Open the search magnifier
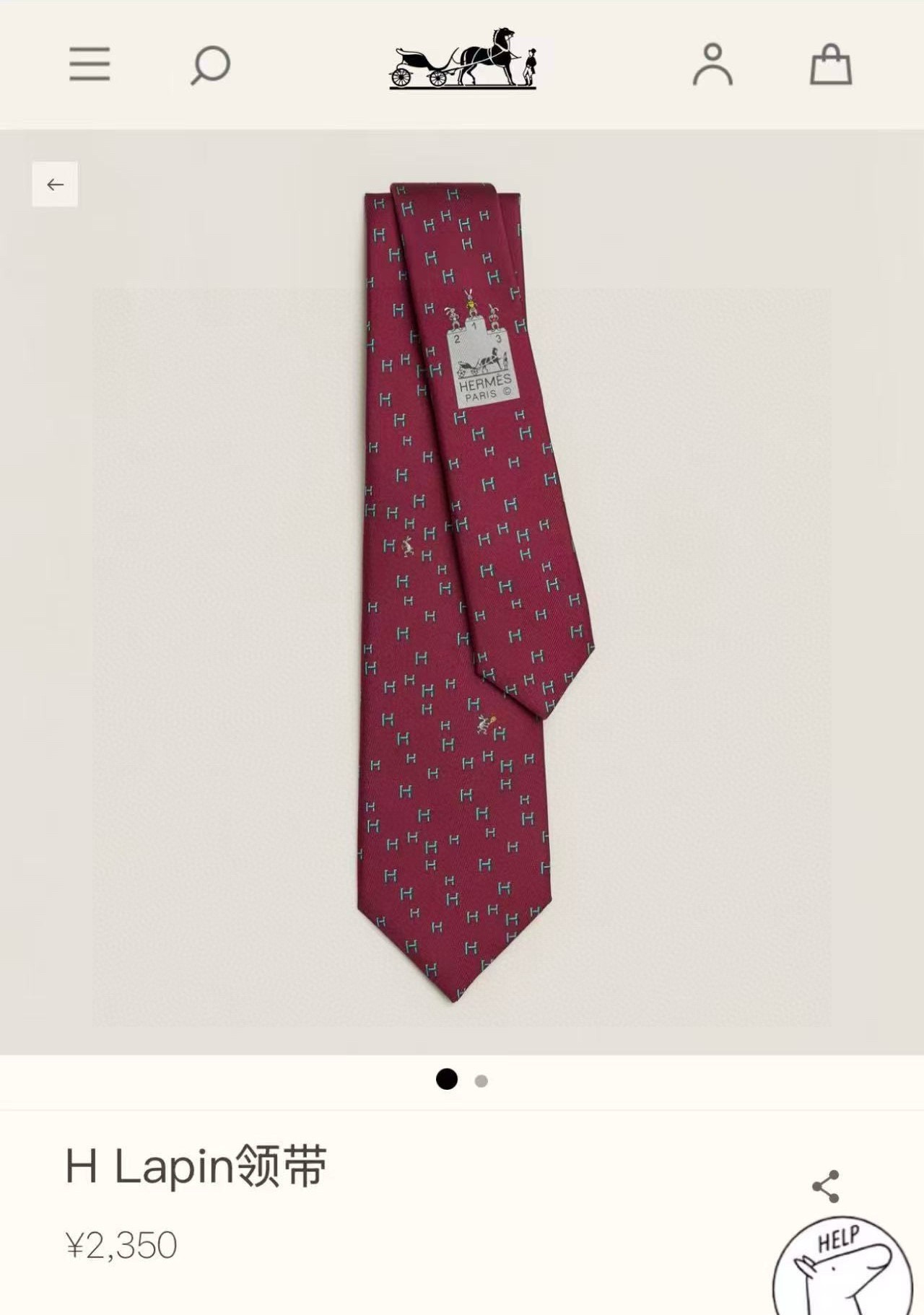The image size is (924, 1315). pyautogui.click(x=210, y=66)
